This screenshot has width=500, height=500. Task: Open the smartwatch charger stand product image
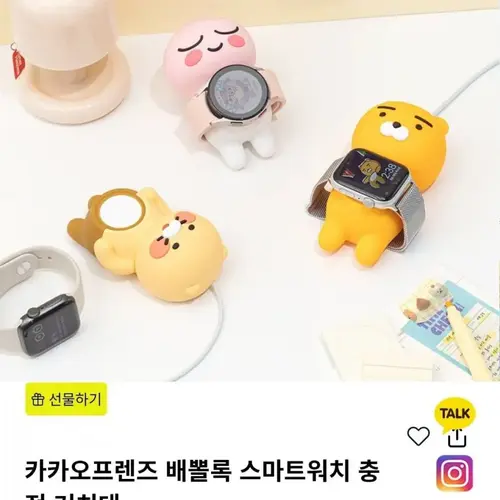click(250, 191)
